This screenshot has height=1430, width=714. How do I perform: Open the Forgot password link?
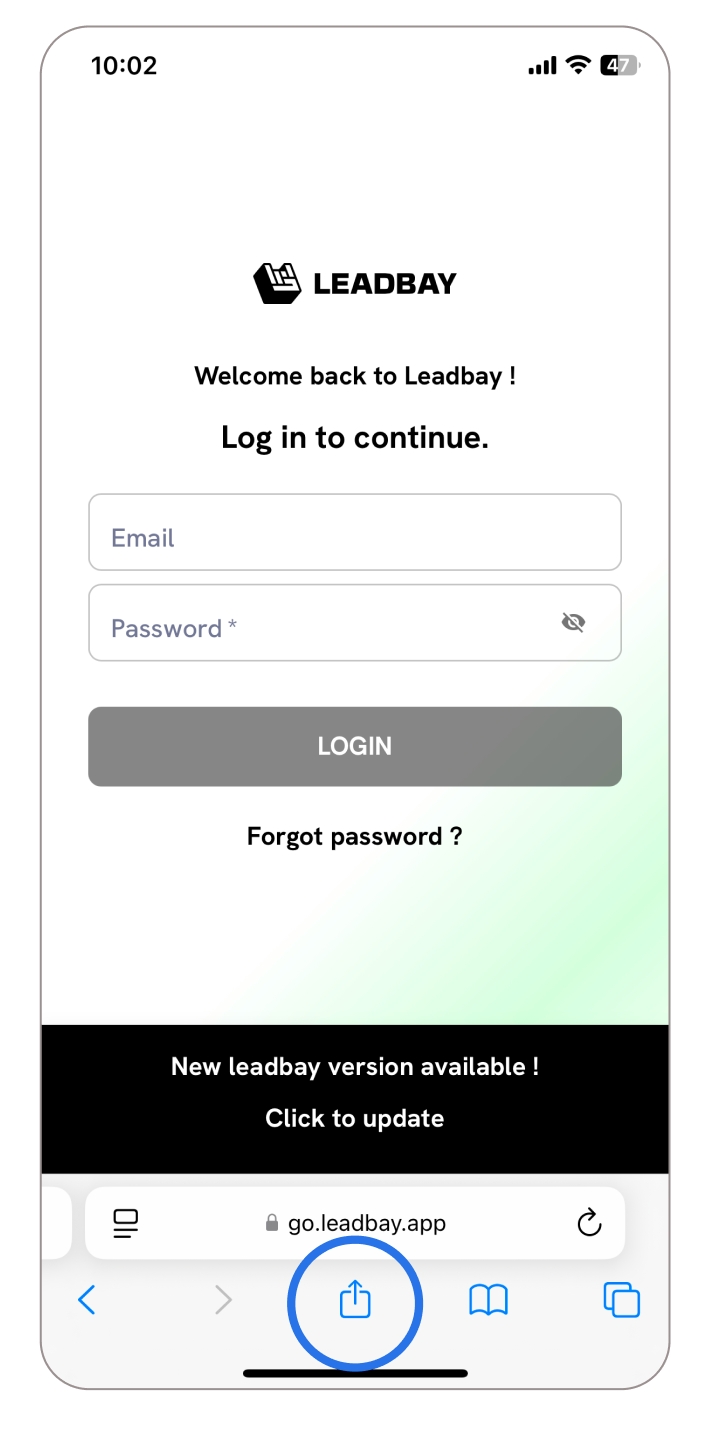(354, 836)
